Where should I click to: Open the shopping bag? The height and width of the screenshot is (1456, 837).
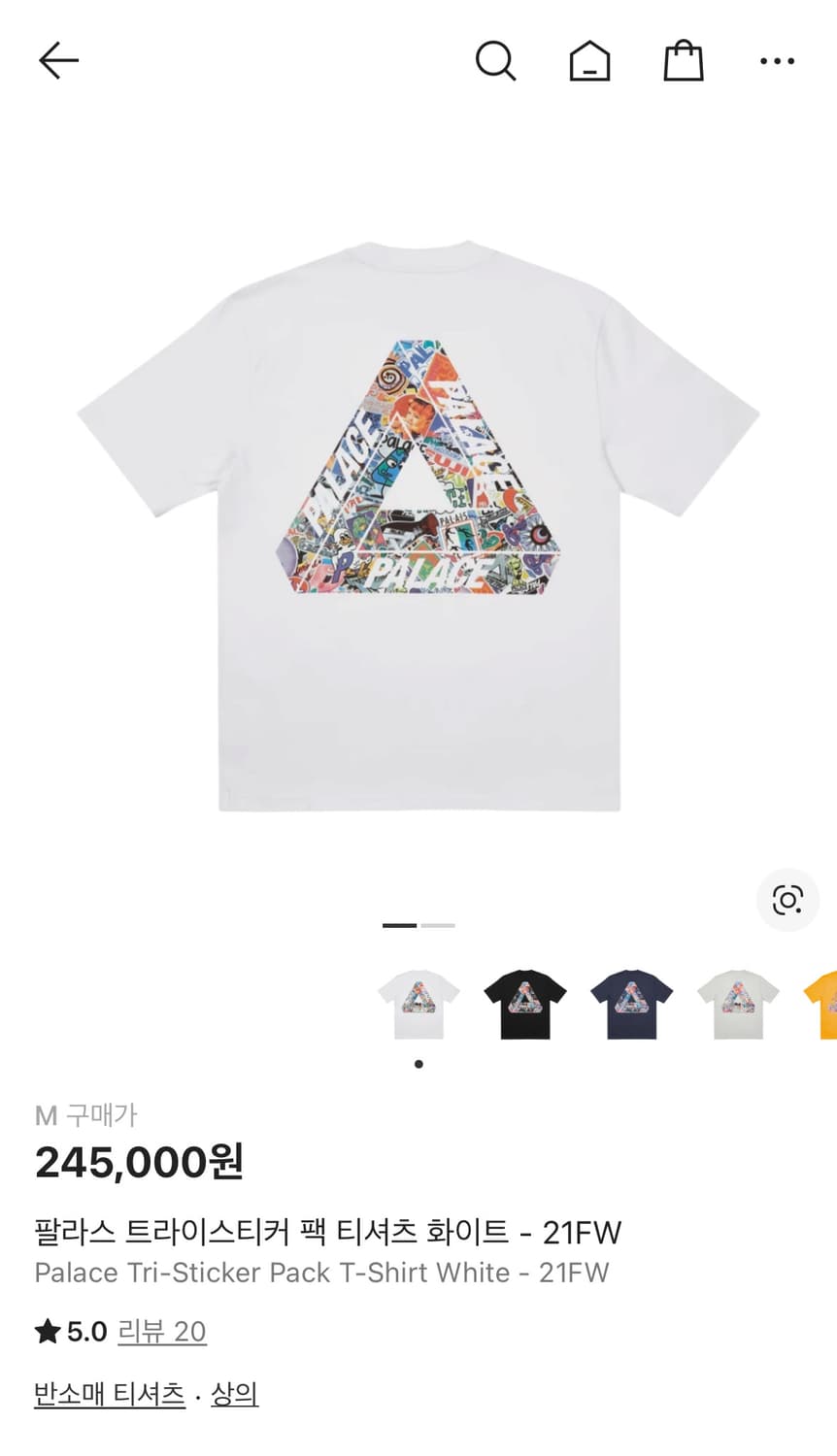click(683, 60)
